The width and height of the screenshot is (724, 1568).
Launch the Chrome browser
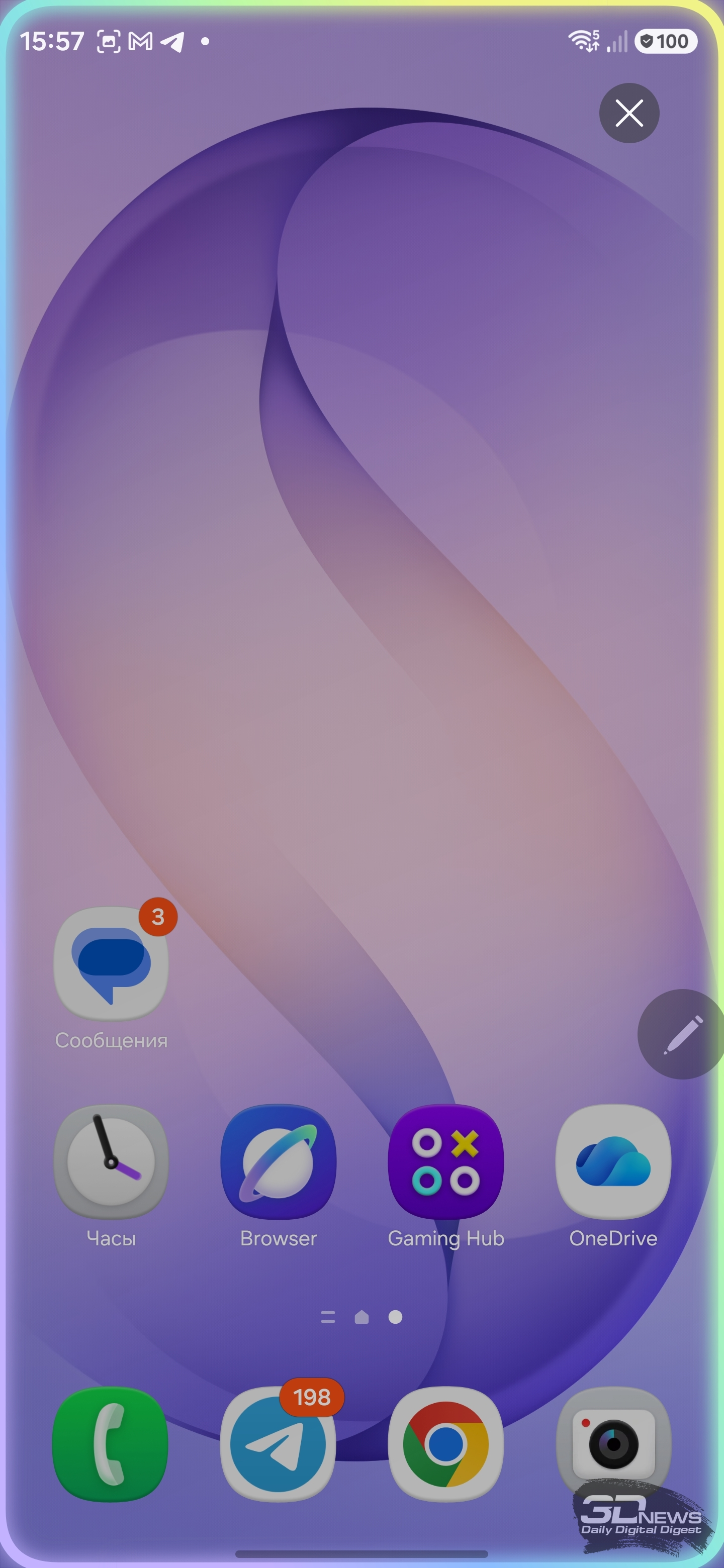[446, 1444]
